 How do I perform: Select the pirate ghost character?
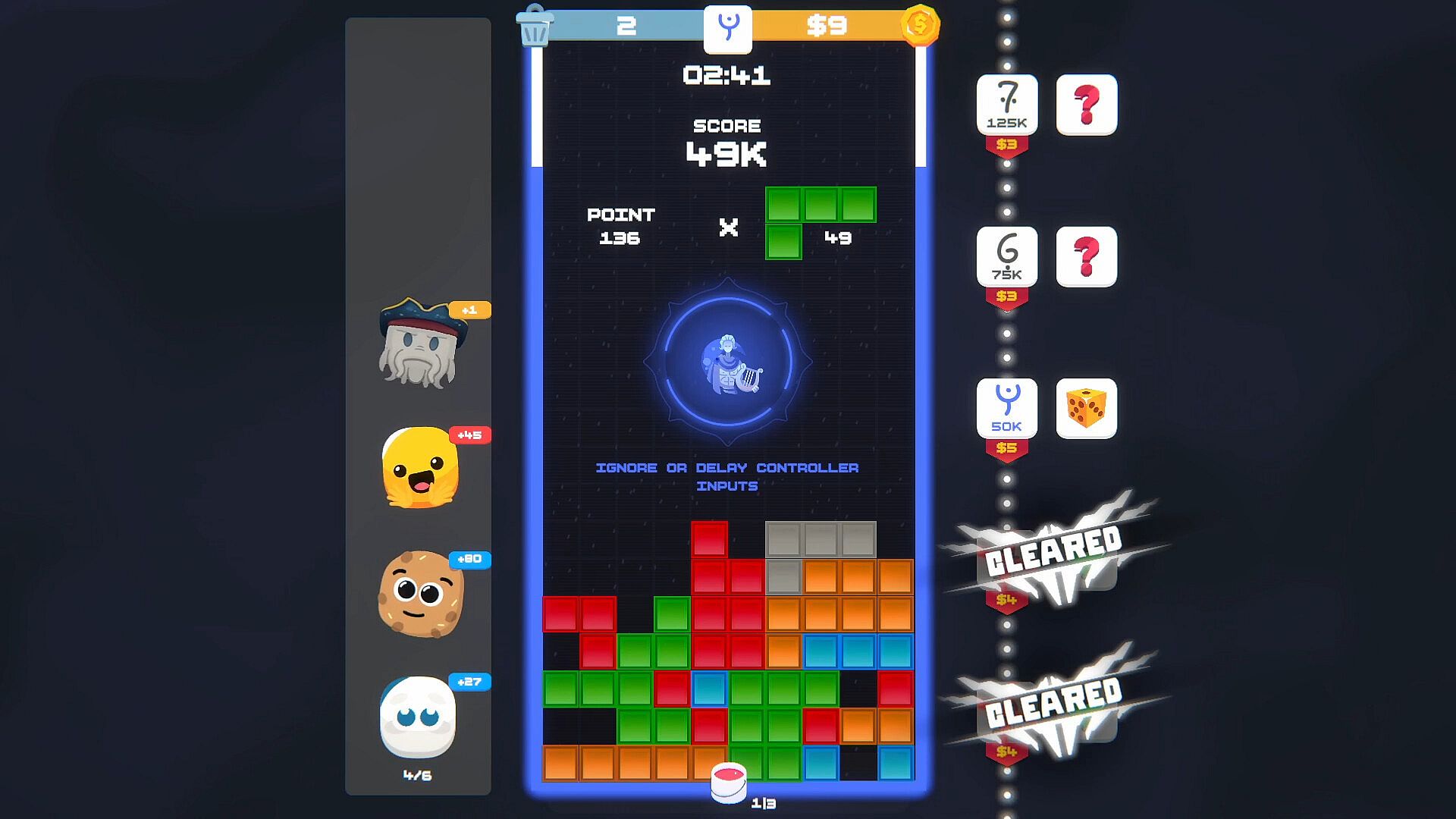[x=420, y=344]
